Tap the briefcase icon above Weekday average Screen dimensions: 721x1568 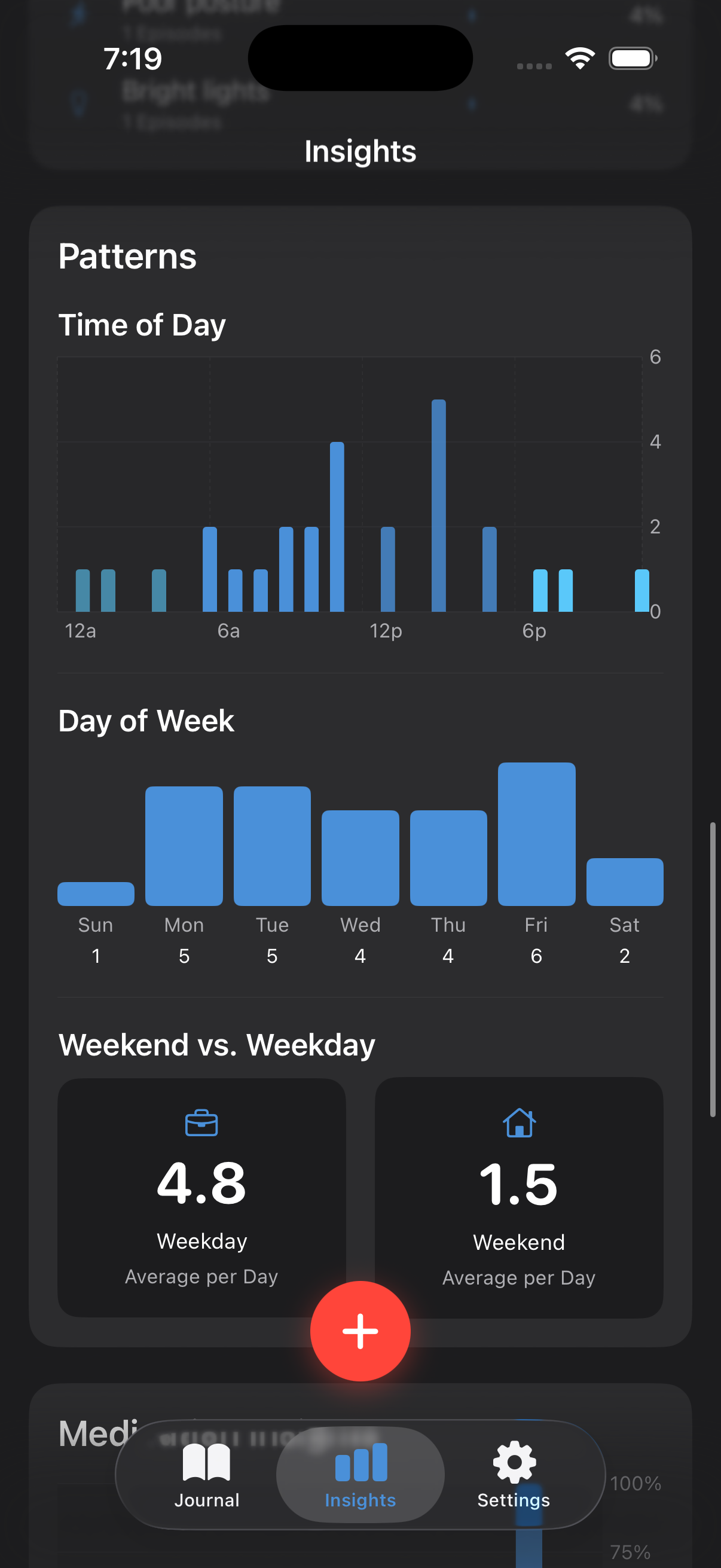point(201,1123)
